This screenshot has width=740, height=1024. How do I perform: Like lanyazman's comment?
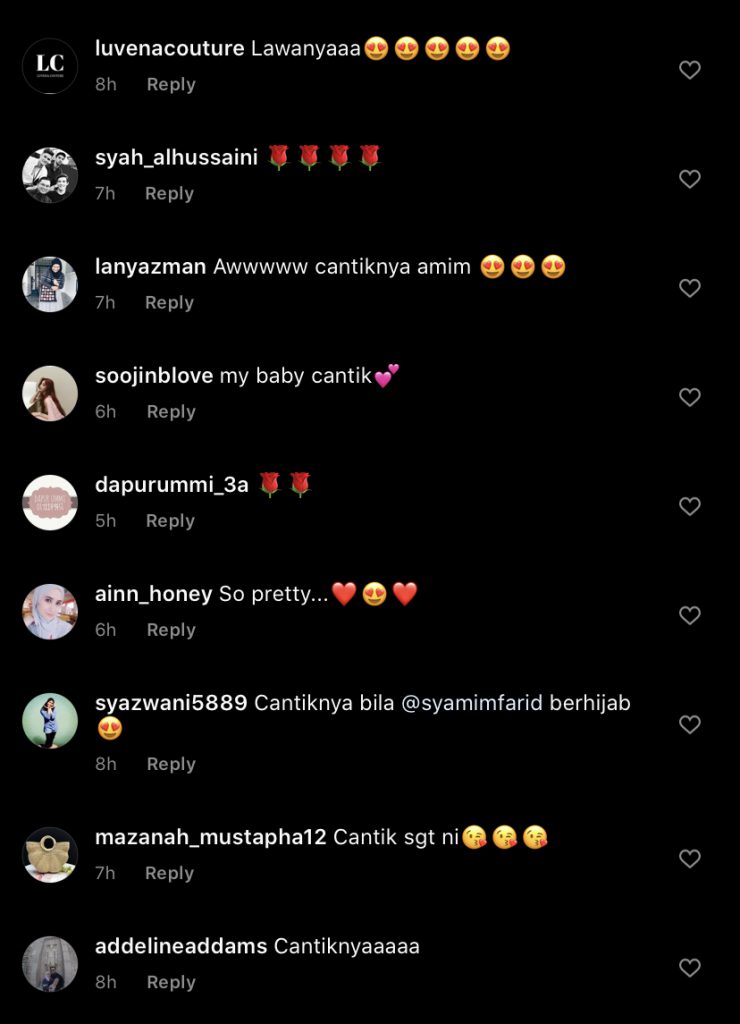(690, 288)
